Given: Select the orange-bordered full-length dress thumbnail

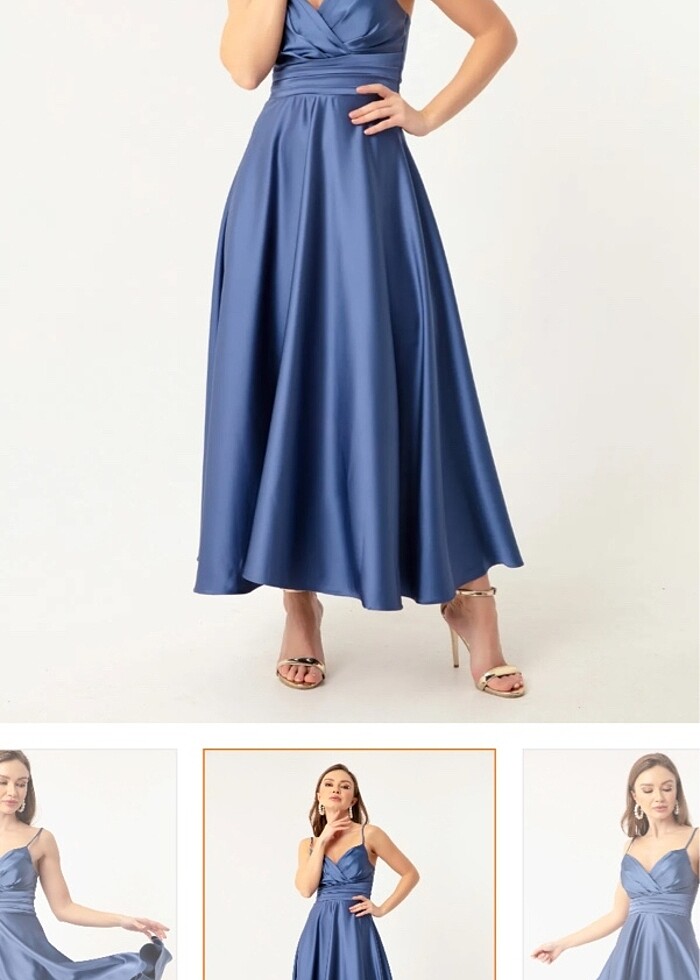Looking at the screenshot, I should pyautogui.click(x=349, y=864).
